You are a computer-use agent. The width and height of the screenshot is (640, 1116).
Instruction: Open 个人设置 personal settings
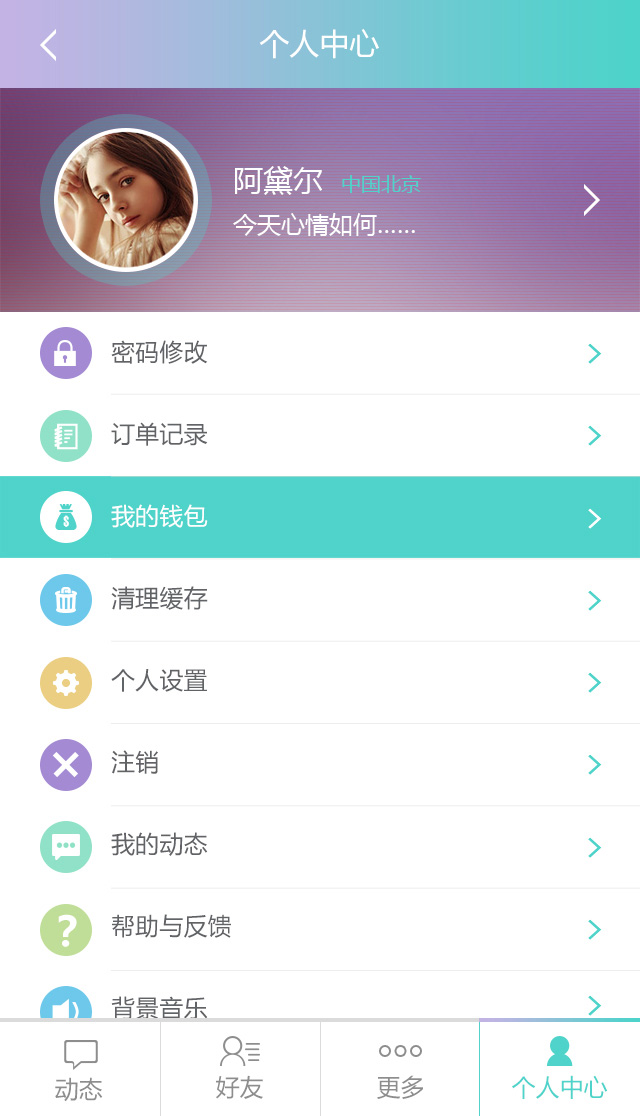click(320, 682)
